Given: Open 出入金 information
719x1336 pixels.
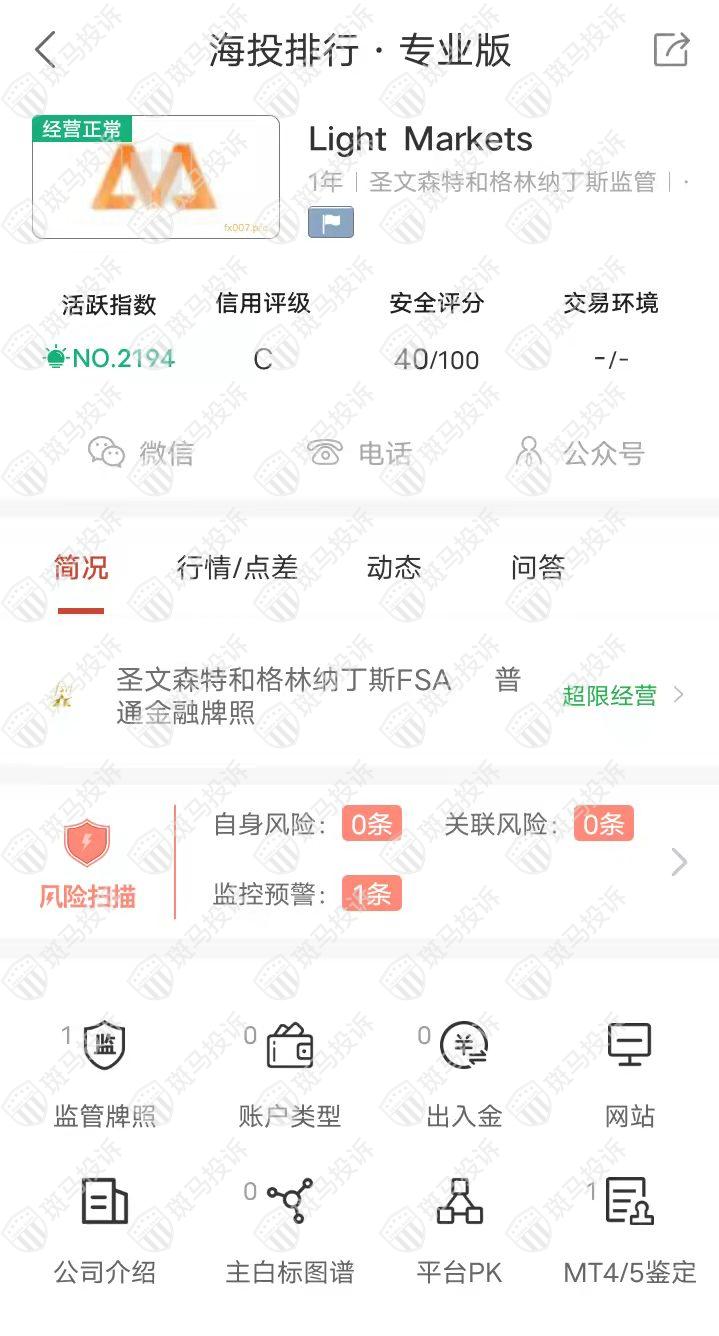Looking at the screenshot, I should pyautogui.click(x=464, y=1075).
